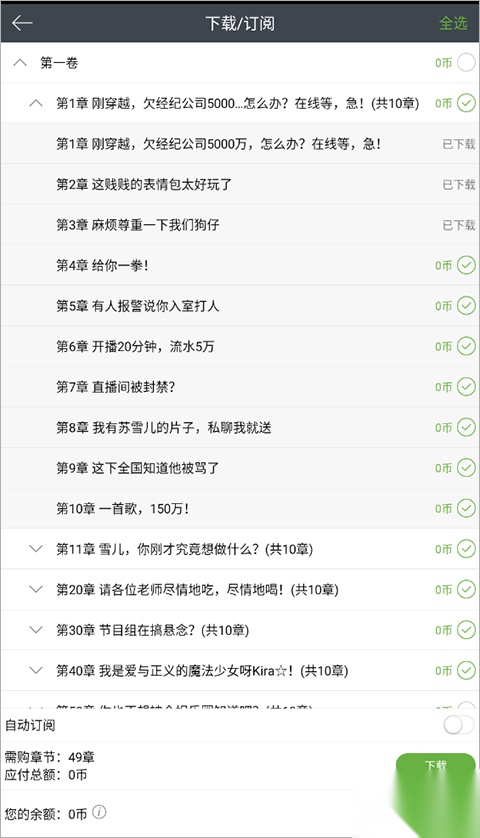Screen dimensions: 480x838
Task: Collapse the 第1章 (共10章) chapter group
Action: pyautogui.click(x=36, y=103)
